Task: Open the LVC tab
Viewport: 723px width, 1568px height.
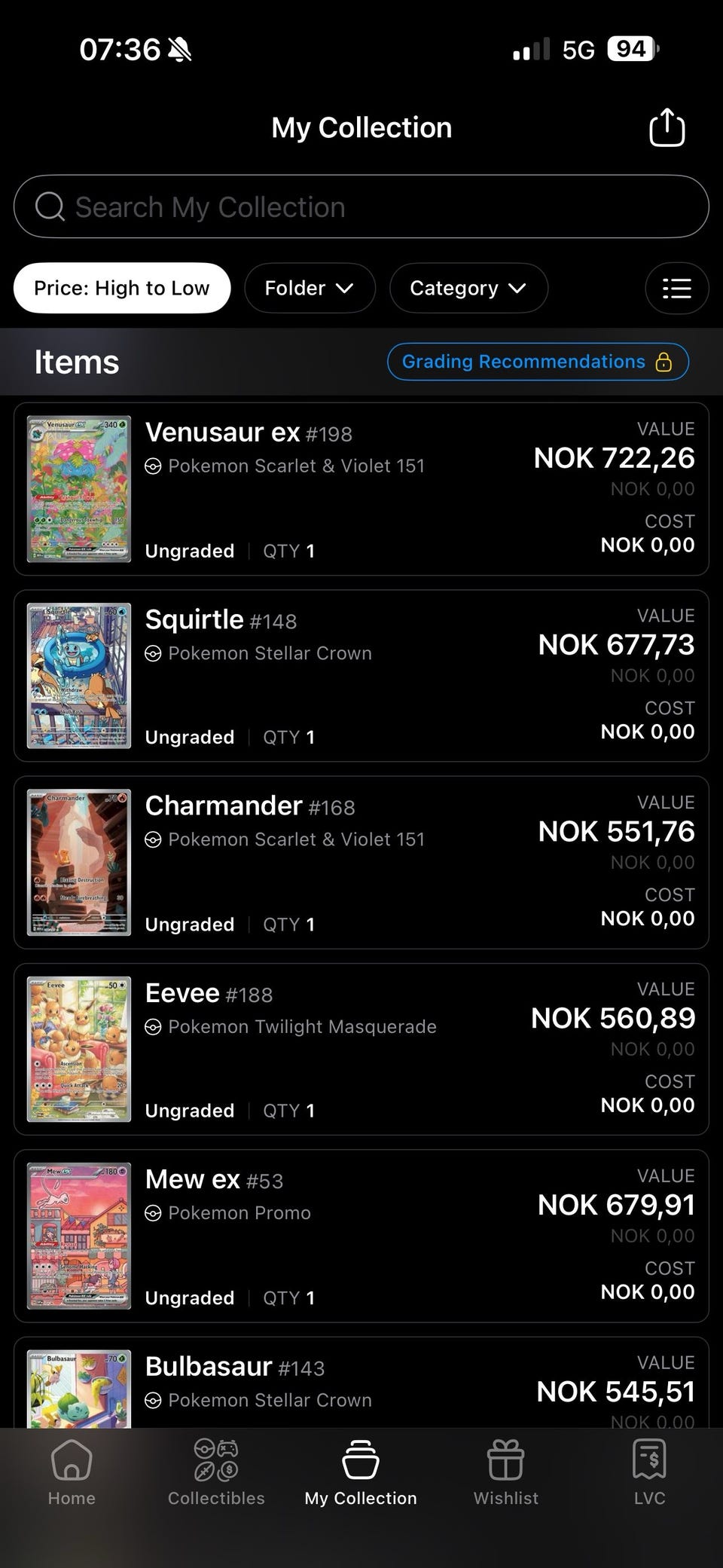Action: click(x=649, y=1473)
